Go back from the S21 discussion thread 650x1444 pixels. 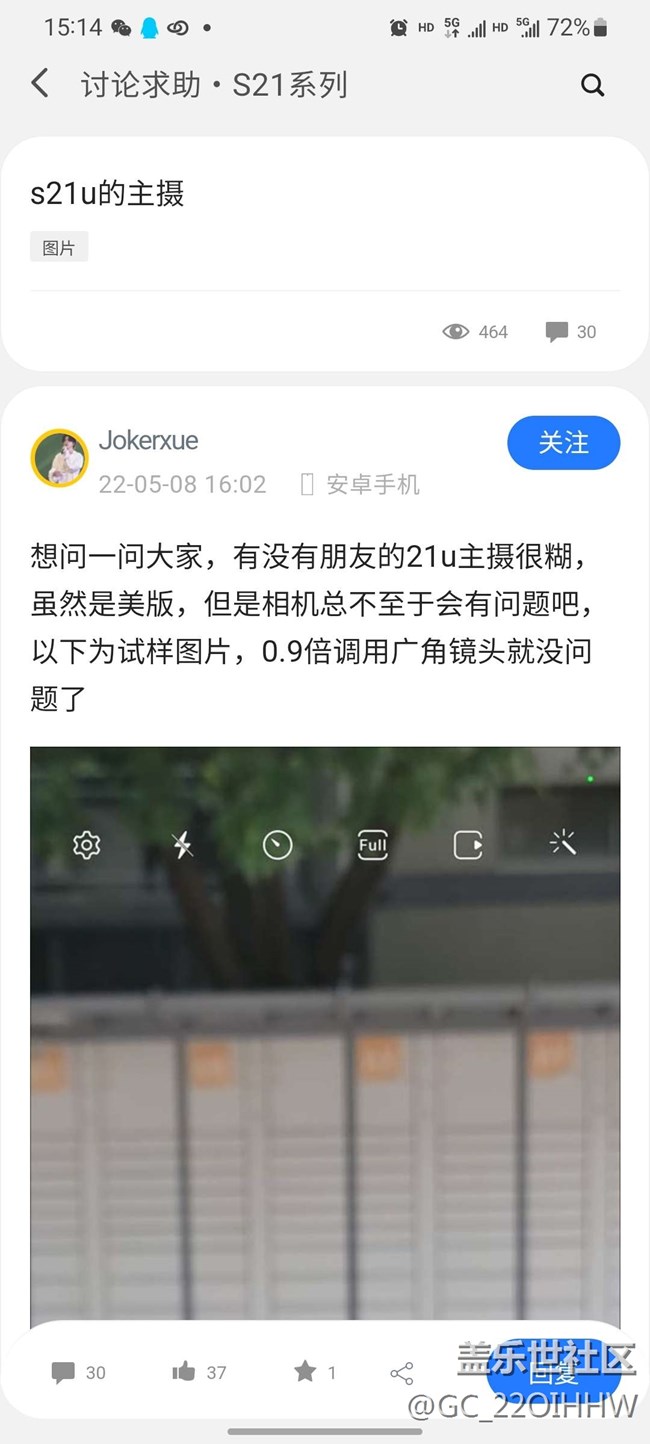[x=40, y=84]
